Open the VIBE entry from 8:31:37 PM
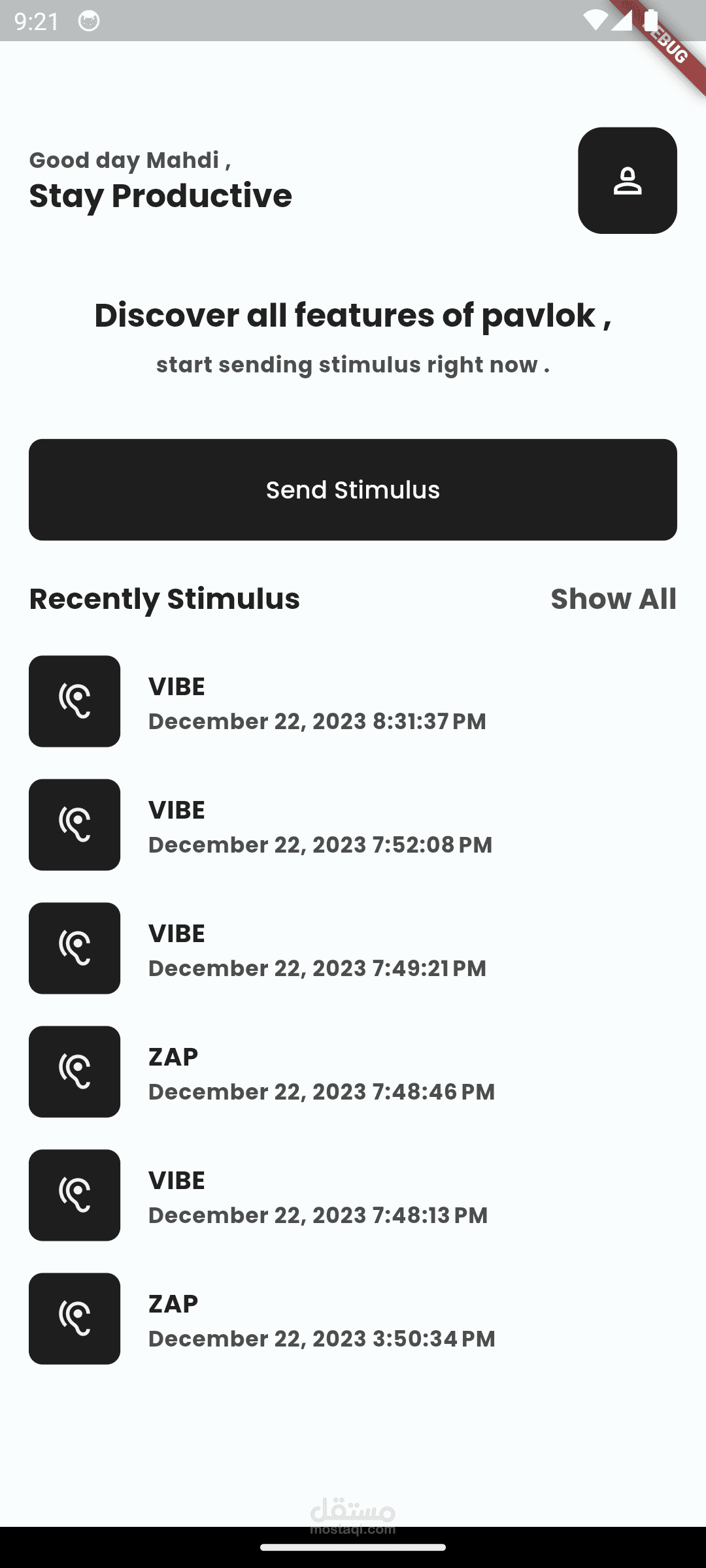The width and height of the screenshot is (706, 1568). click(x=317, y=703)
